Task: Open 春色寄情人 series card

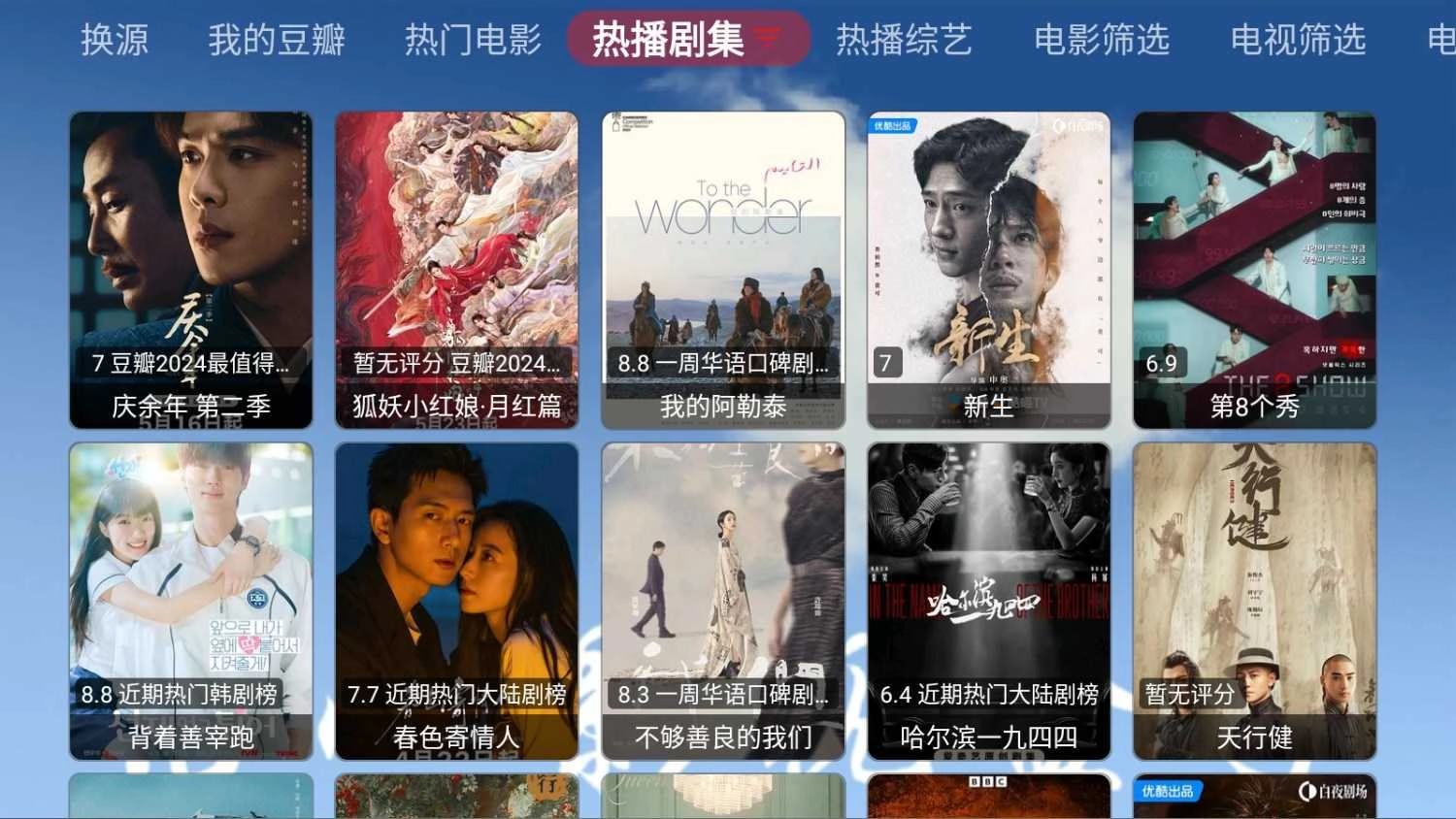Action: (457, 601)
